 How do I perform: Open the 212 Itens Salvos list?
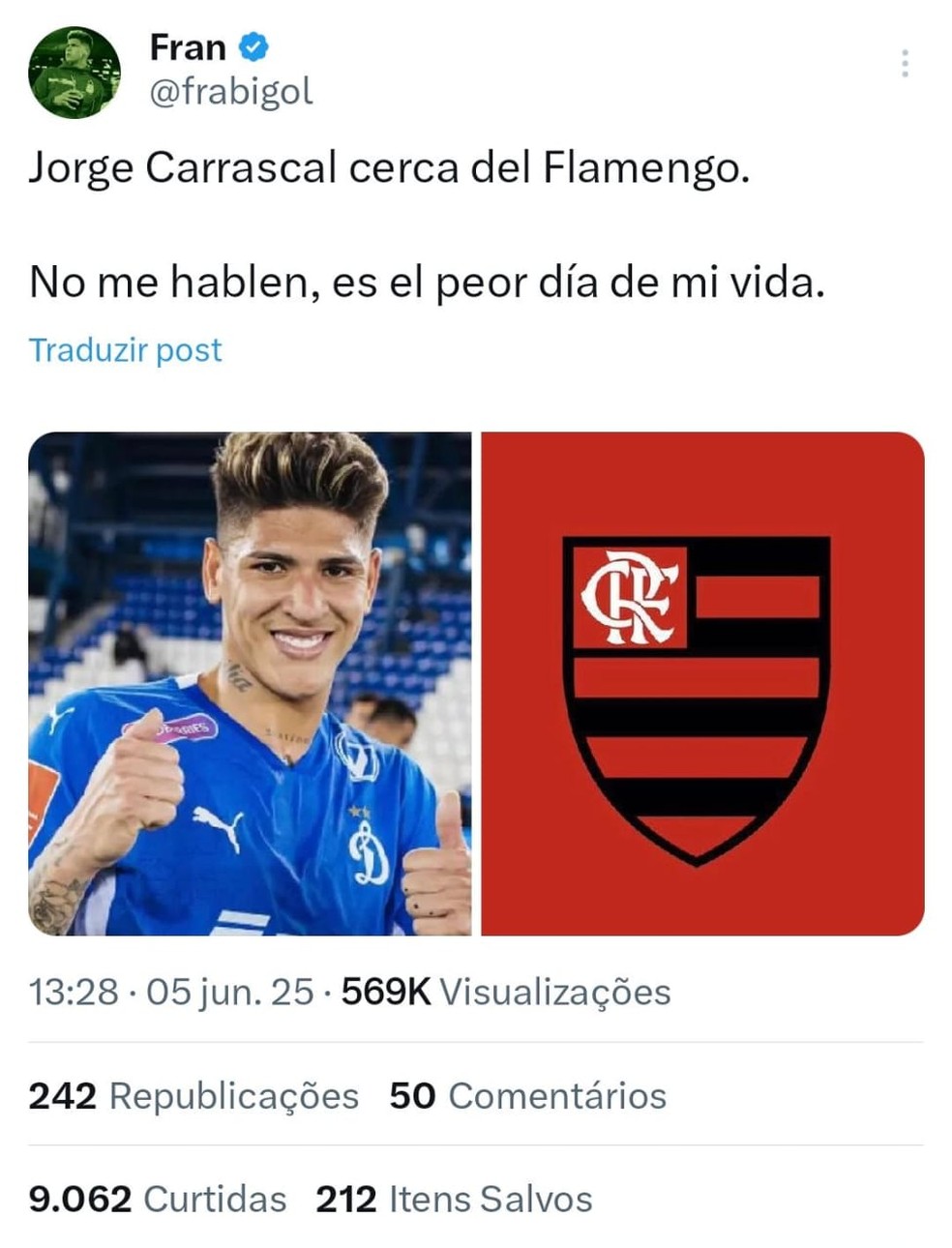coord(453,1198)
